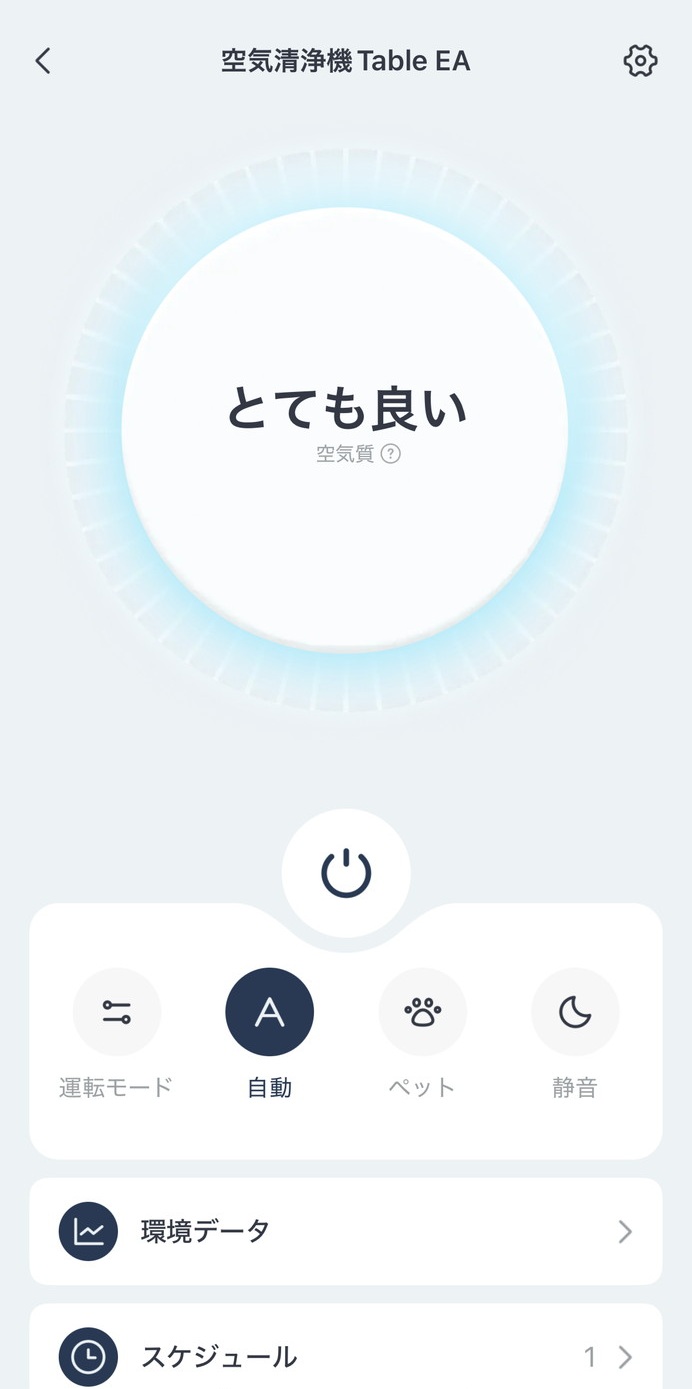Image resolution: width=692 pixels, height=1389 pixels.
Task: Enable 静音 quiet mode
Action: pos(575,1013)
